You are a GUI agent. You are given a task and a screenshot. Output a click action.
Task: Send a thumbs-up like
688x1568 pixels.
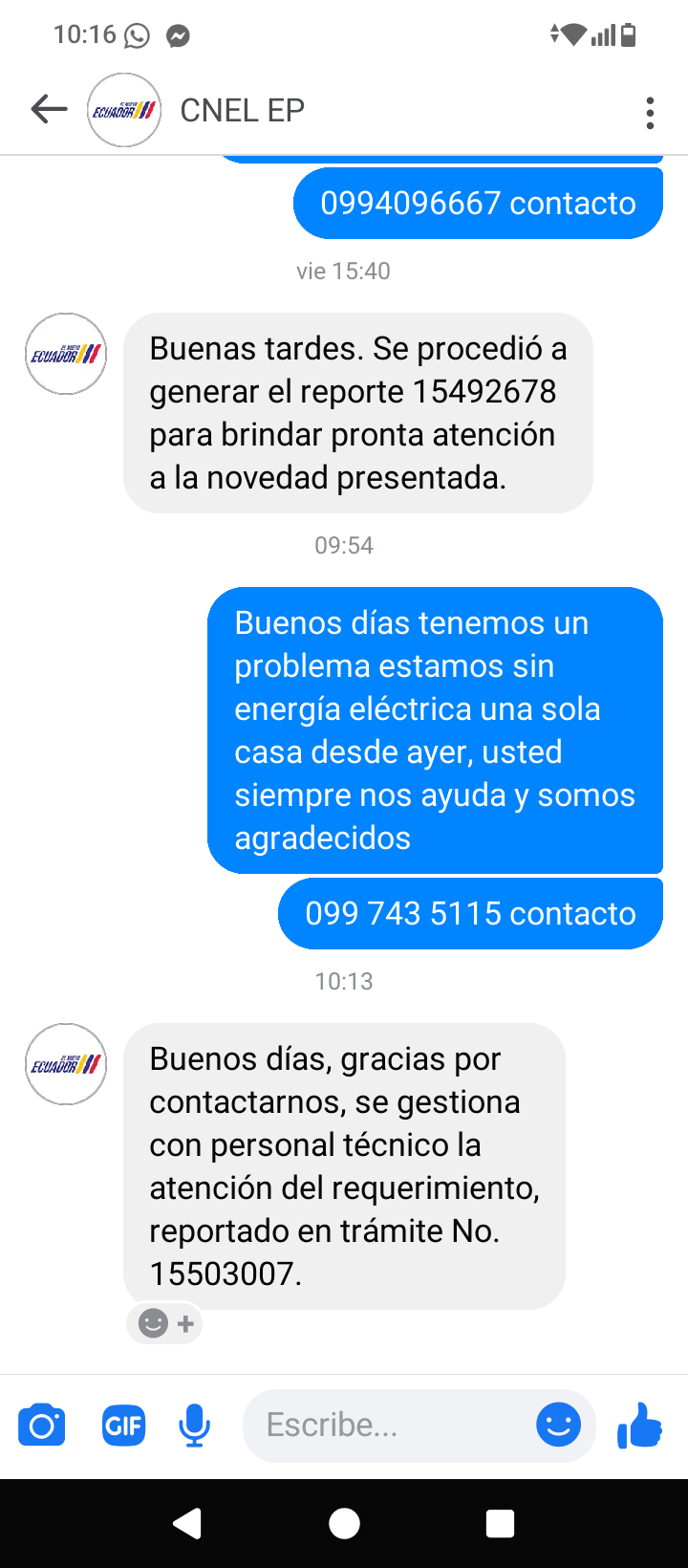pyautogui.click(x=640, y=1426)
